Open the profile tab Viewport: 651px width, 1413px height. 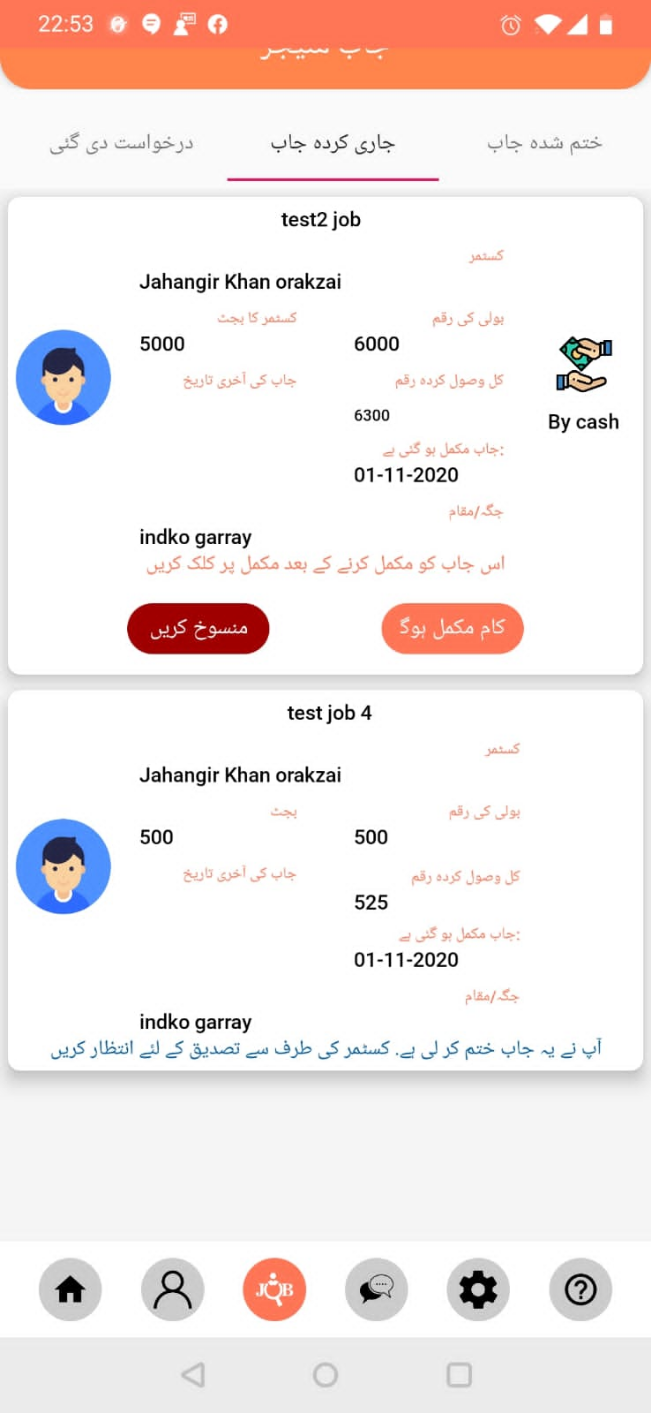[172, 1290]
